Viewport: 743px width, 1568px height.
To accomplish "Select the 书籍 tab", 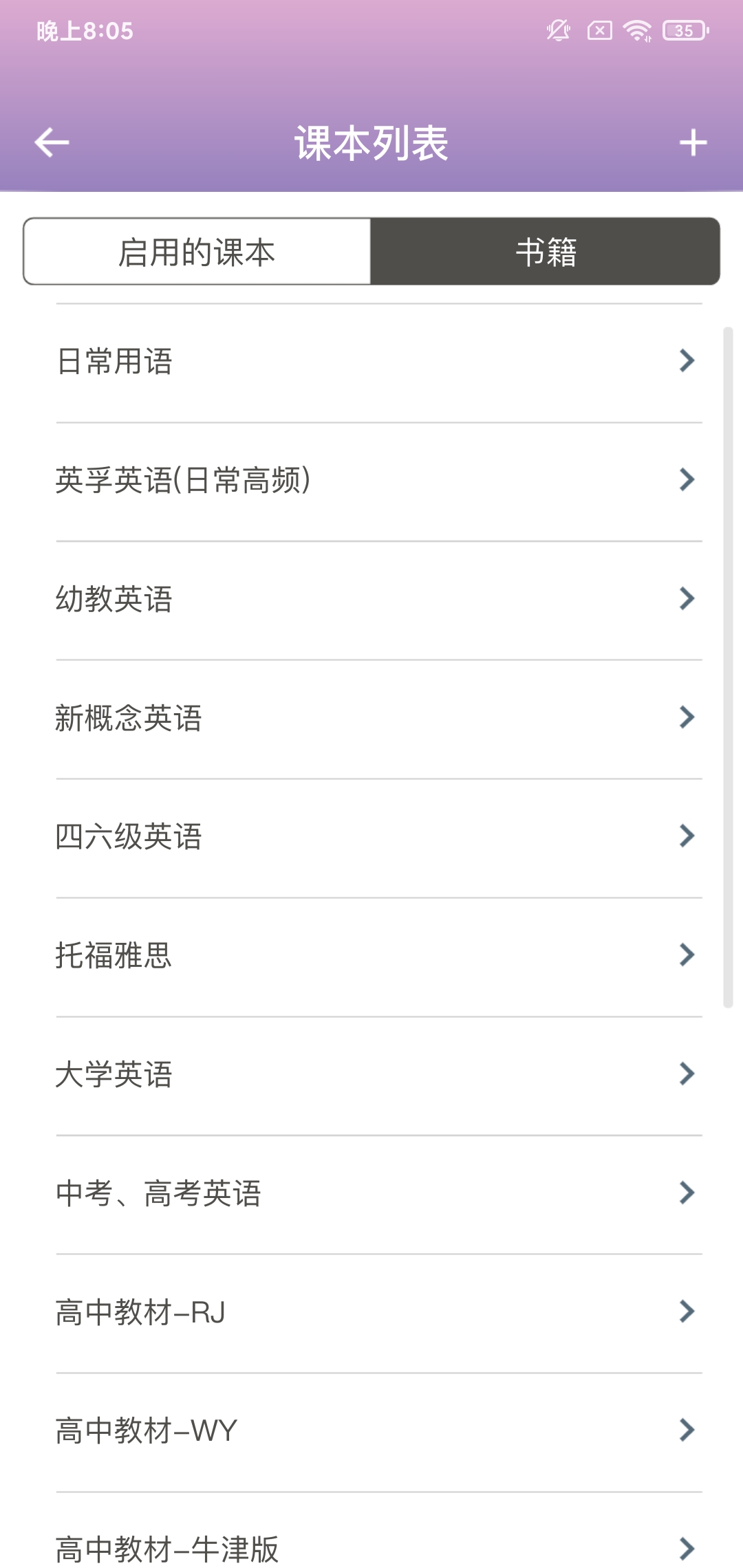I will pos(545,252).
